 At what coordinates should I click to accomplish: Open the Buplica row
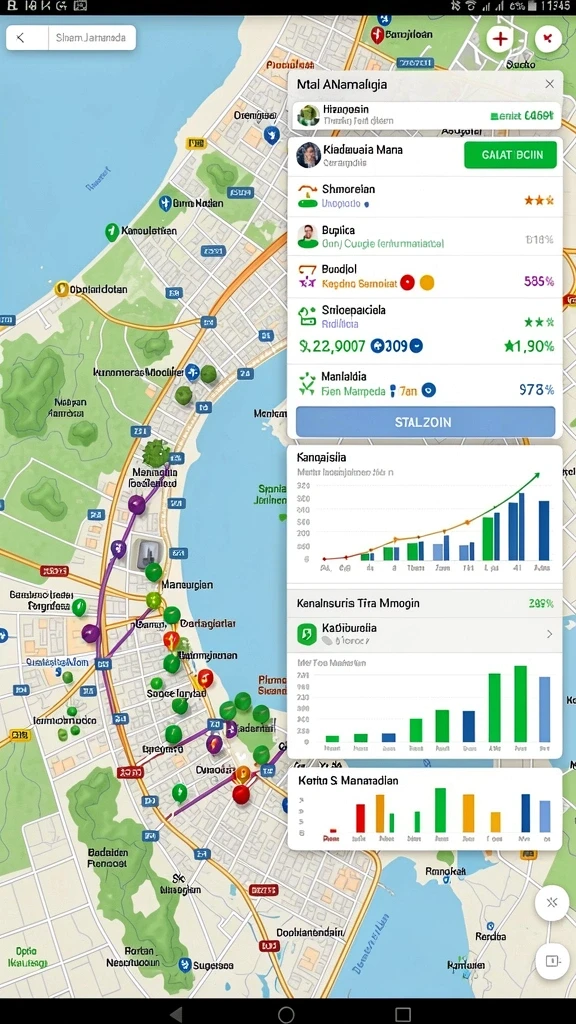(425, 236)
